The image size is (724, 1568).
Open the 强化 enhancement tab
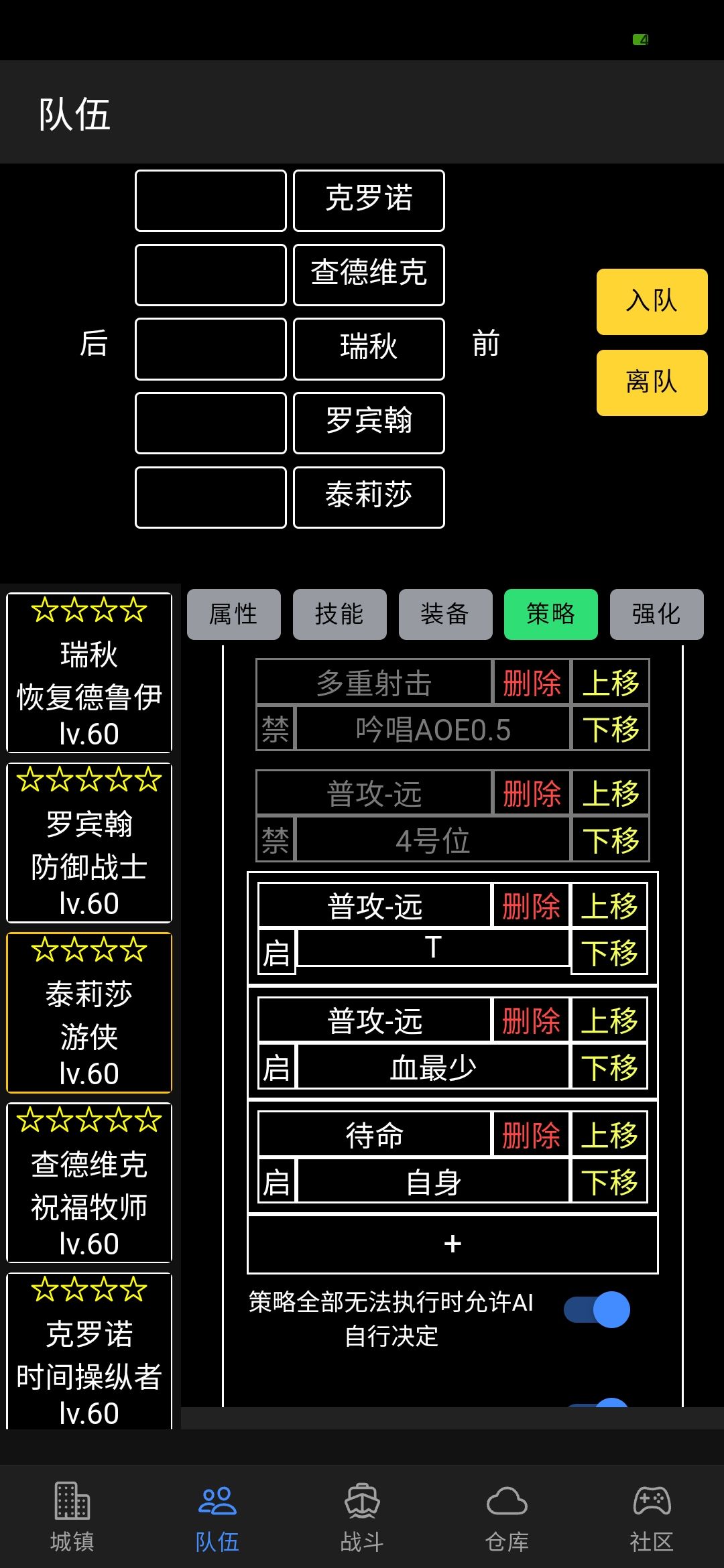(x=656, y=614)
